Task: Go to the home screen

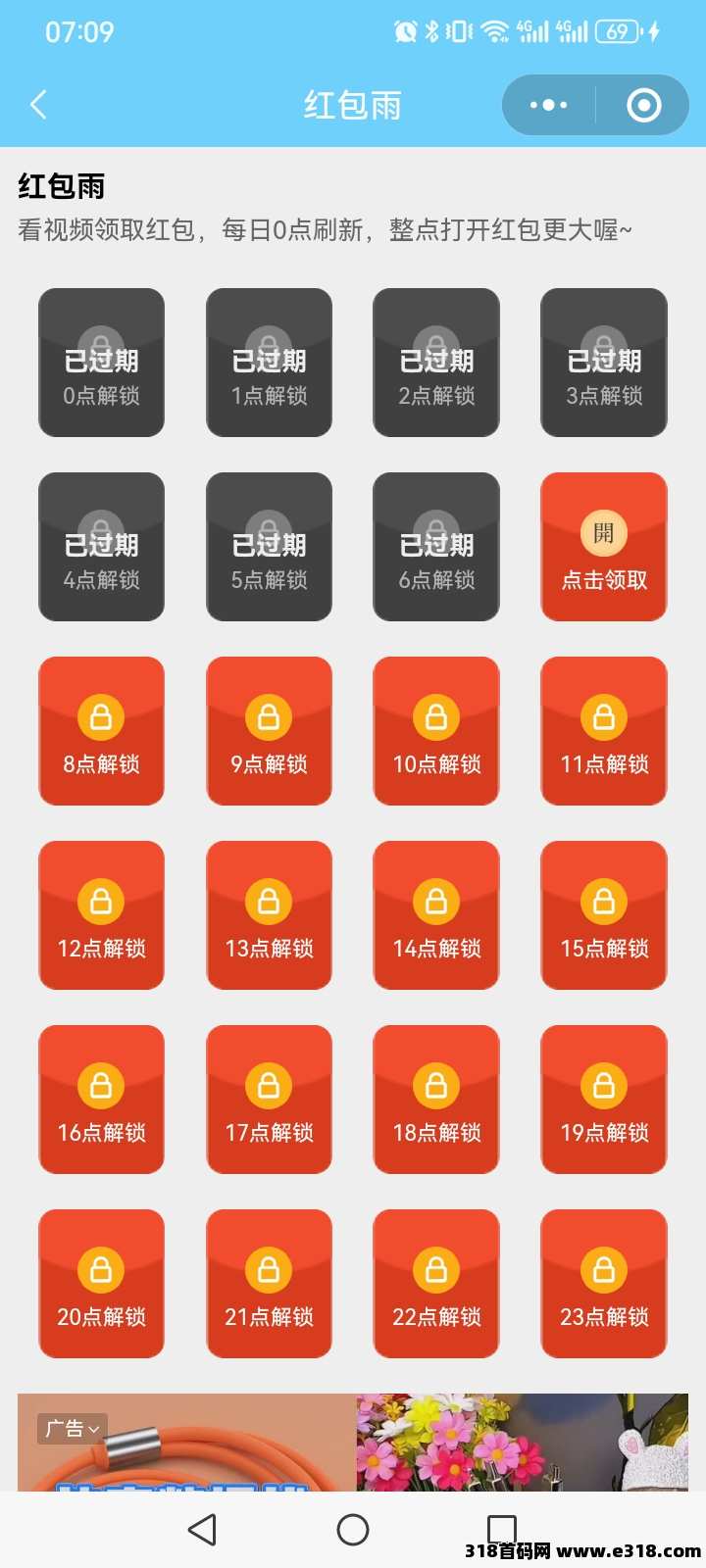Action: tap(353, 1530)
